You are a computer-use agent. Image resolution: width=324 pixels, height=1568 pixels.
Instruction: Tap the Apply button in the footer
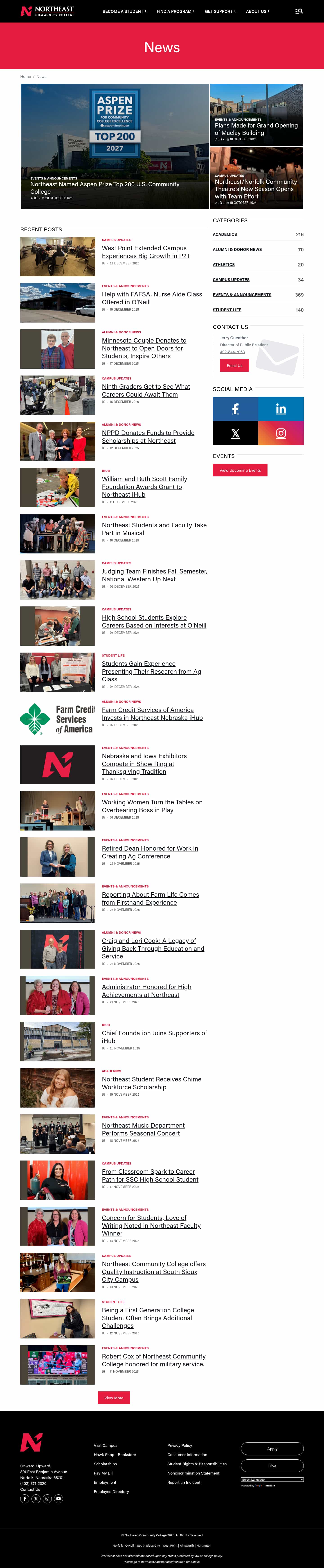click(x=272, y=1449)
